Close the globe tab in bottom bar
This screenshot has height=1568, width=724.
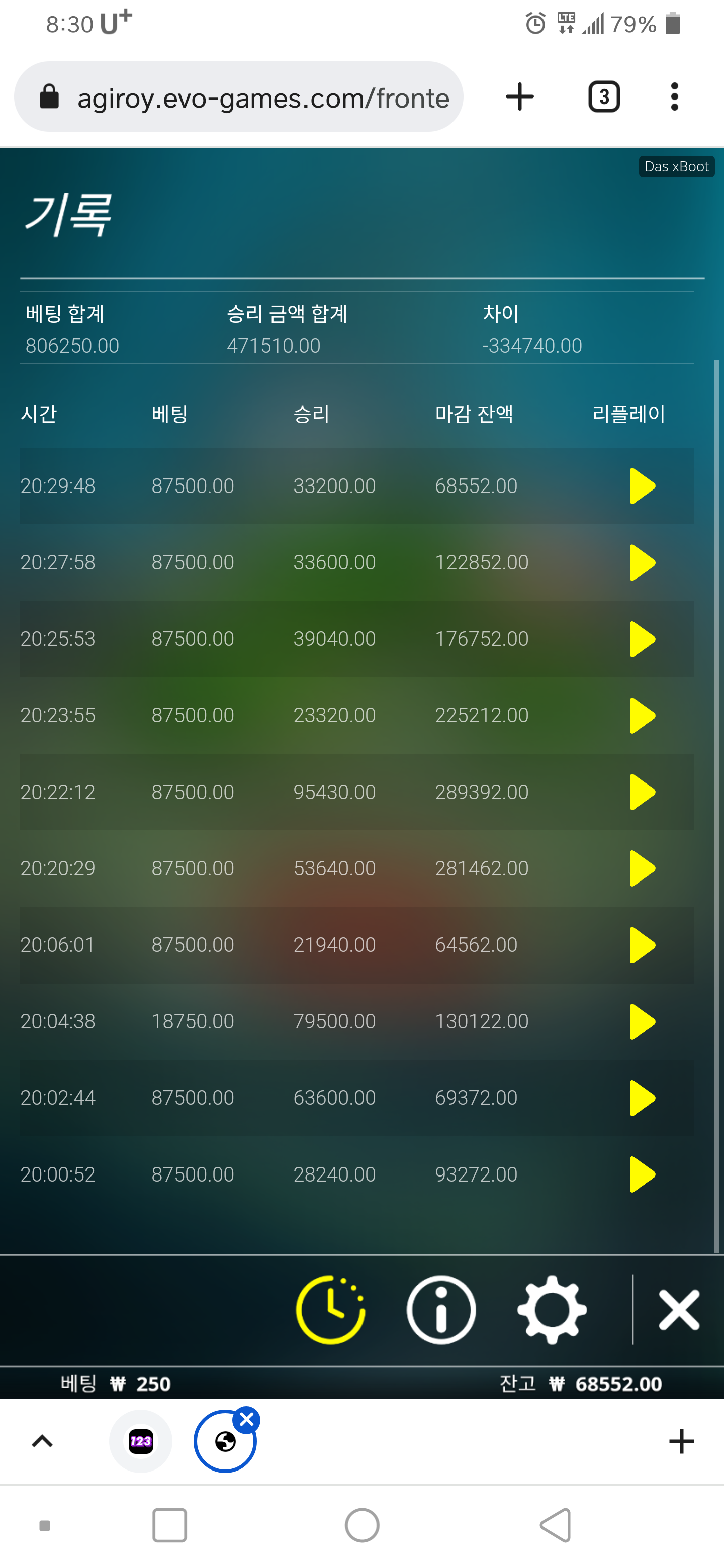pyautogui.click(x=247, y=1419)
